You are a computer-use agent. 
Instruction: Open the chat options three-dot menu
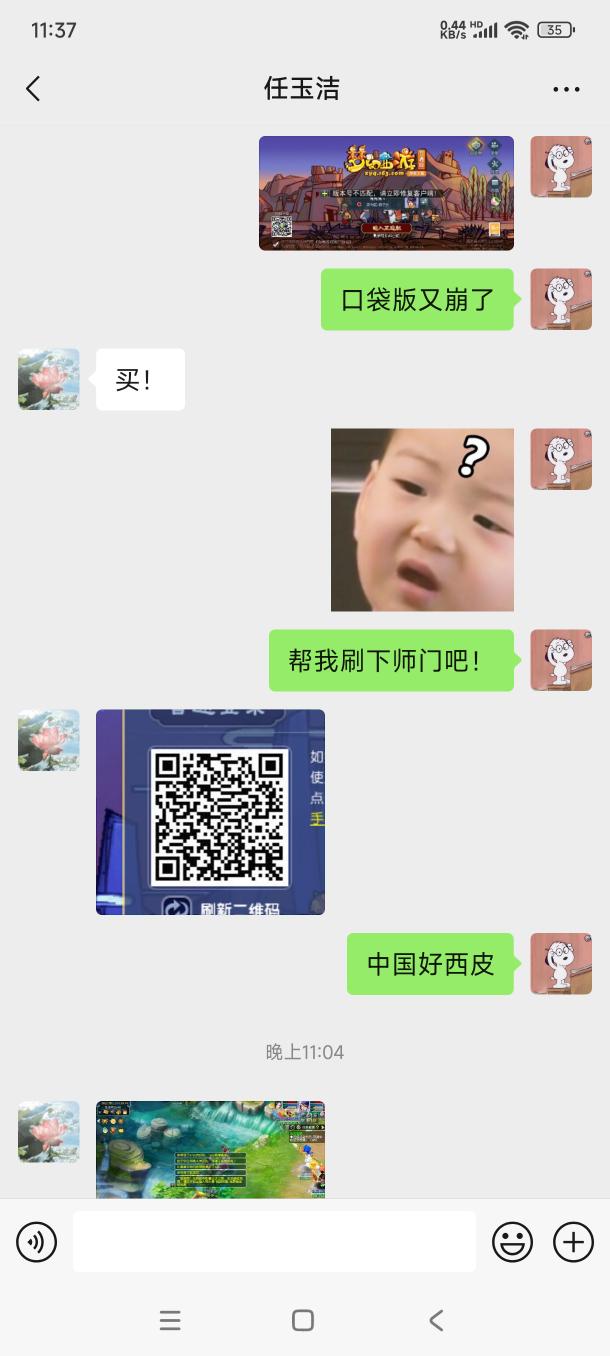[x=566, y=89]
